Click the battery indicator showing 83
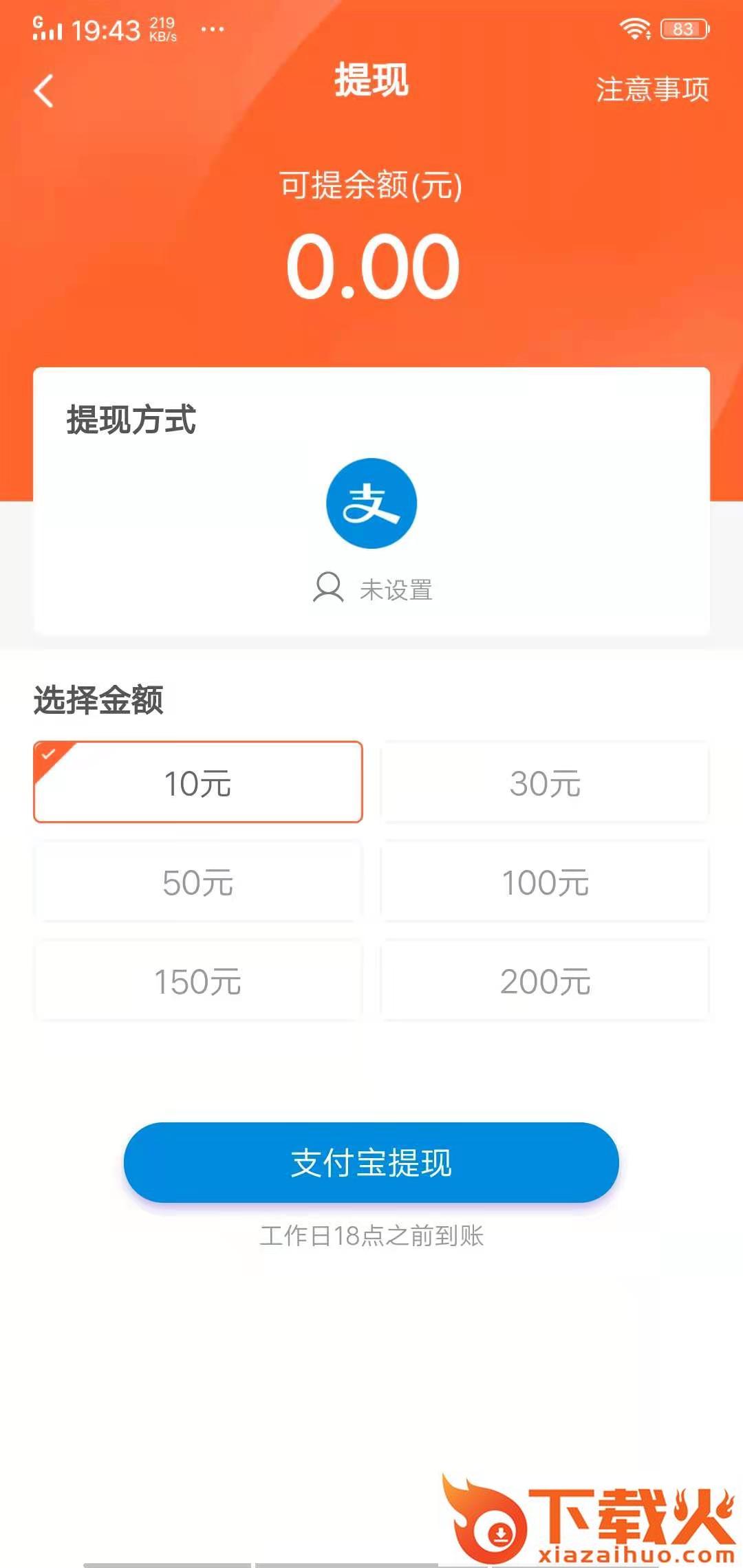Screen dimensions: 743x1568 [683, 28]
